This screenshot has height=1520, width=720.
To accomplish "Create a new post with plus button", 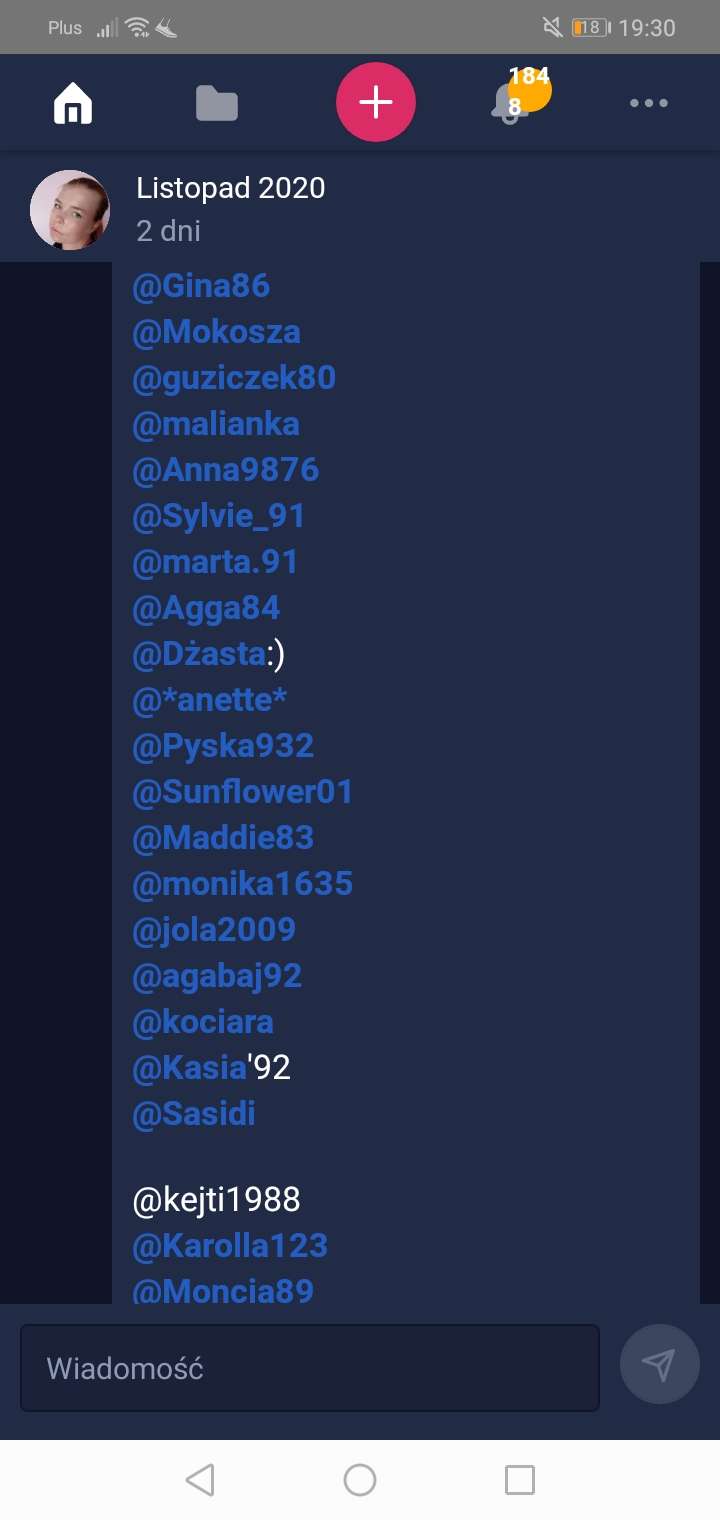I will (376, 103).
